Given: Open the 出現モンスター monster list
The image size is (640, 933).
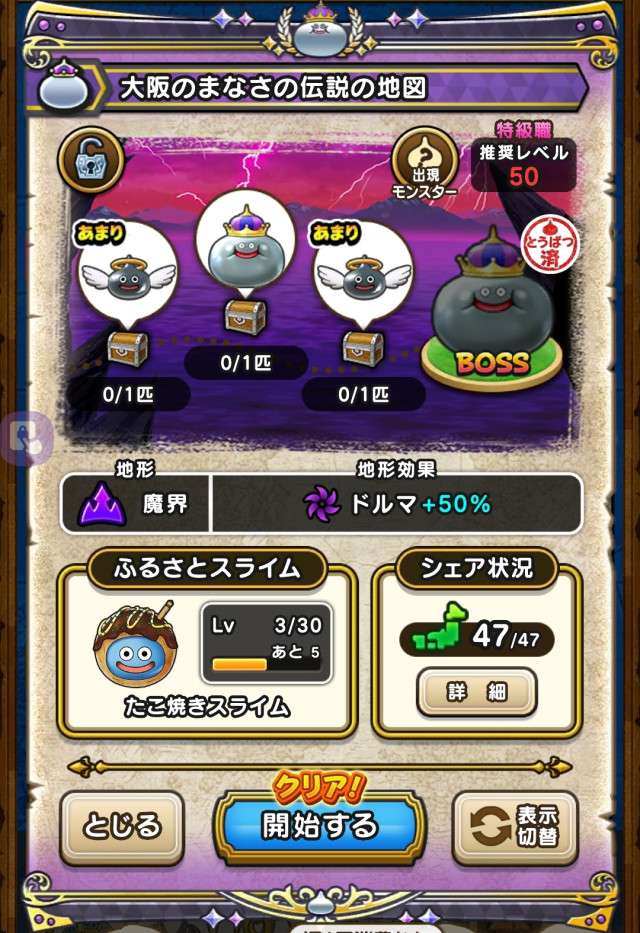Looking at the screenshot, I should tap(424, 164).
